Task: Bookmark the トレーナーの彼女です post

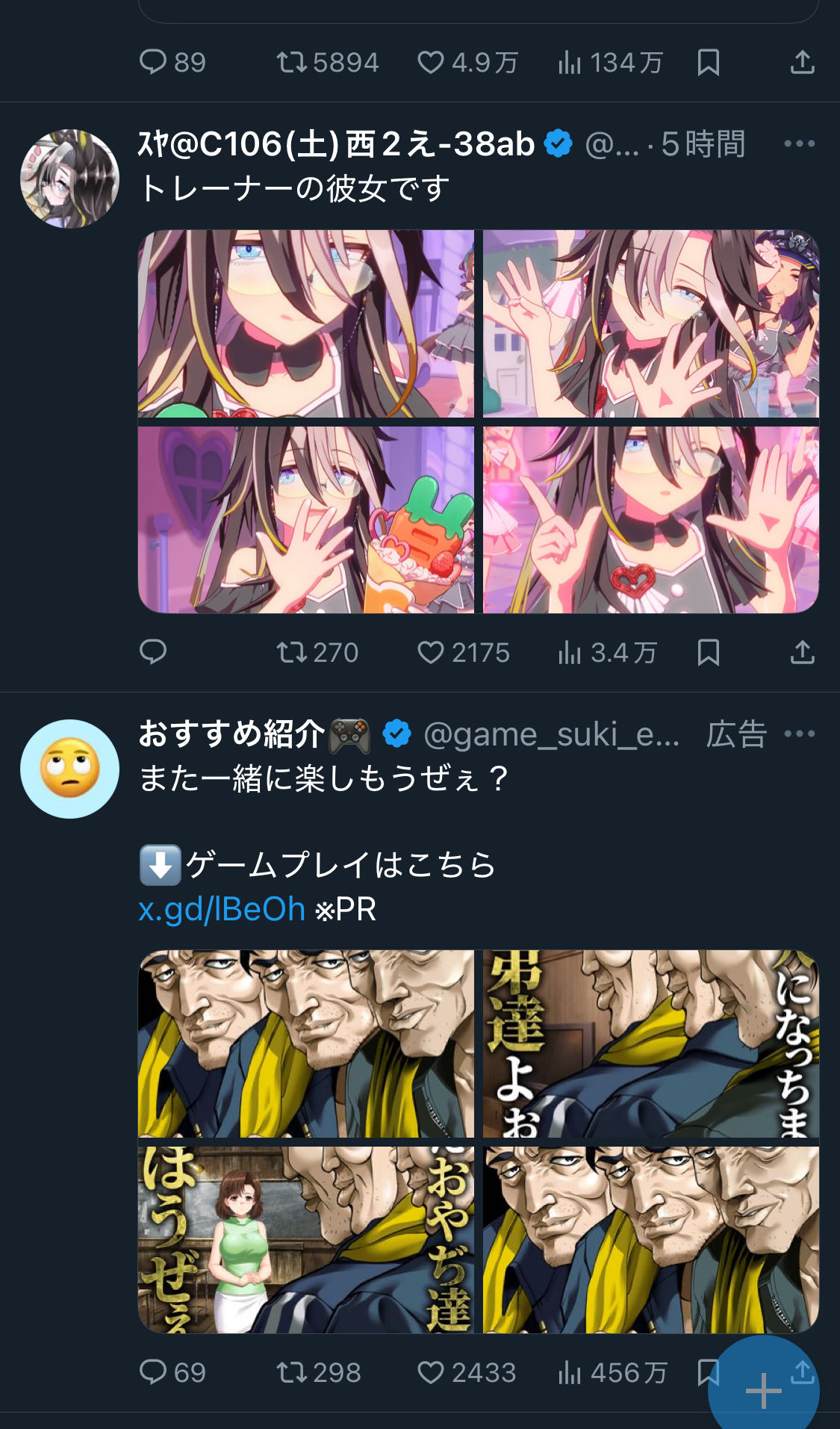Action: [x=708, y=652]
